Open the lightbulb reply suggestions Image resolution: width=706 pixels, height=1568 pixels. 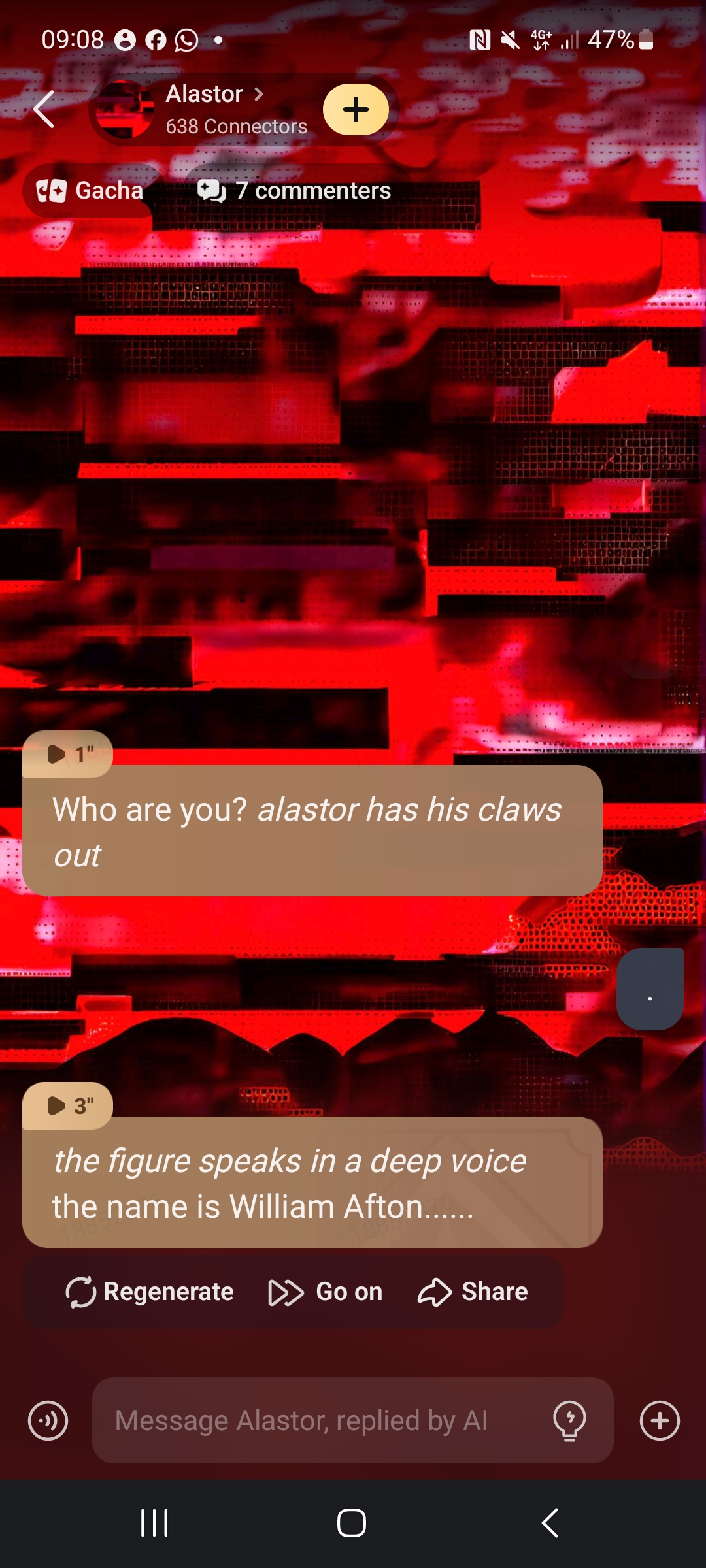click(569, 1420)
